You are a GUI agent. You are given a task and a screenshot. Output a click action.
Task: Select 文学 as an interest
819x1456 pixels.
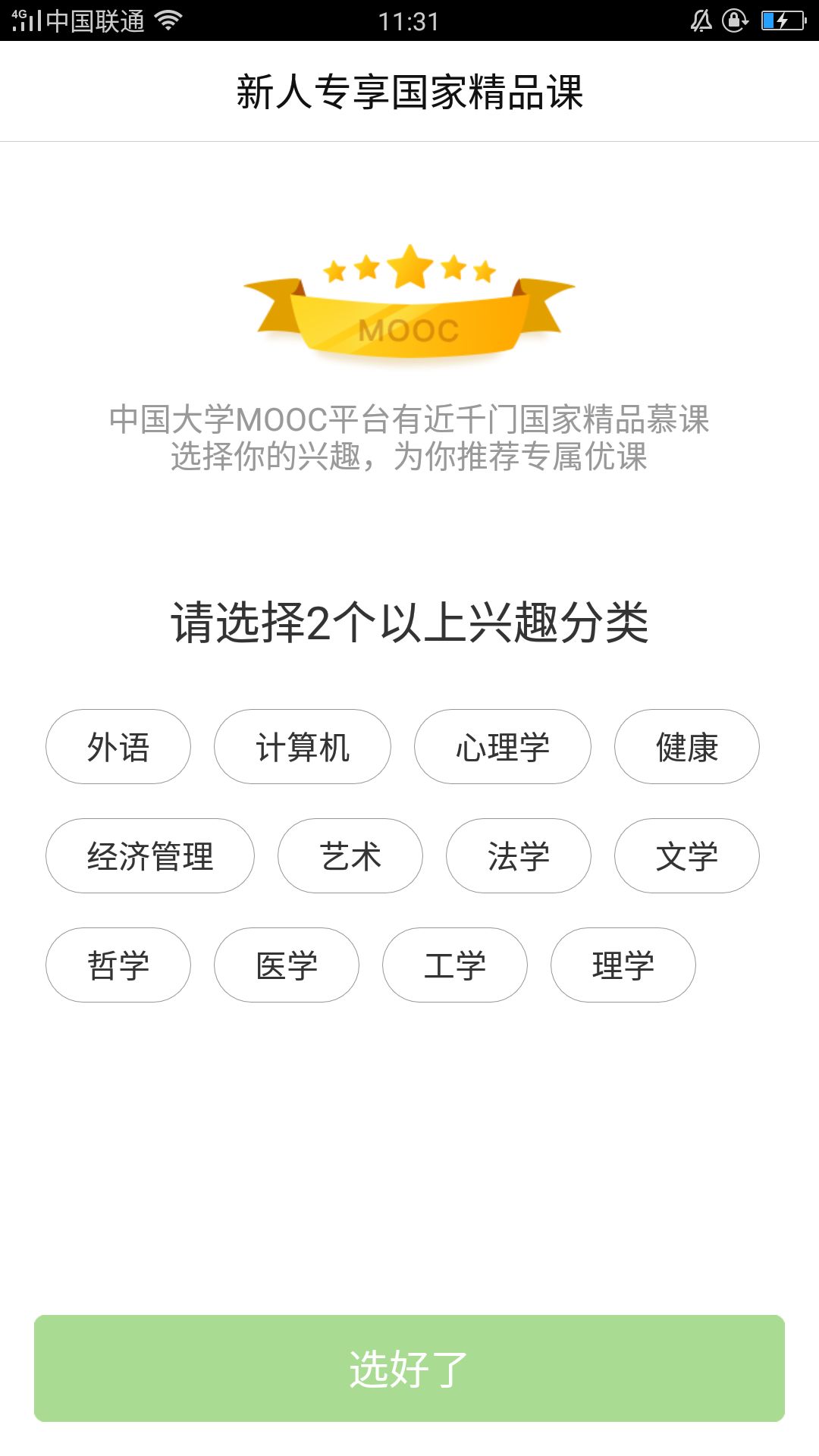pyautogui.click(x=687, y=856)
